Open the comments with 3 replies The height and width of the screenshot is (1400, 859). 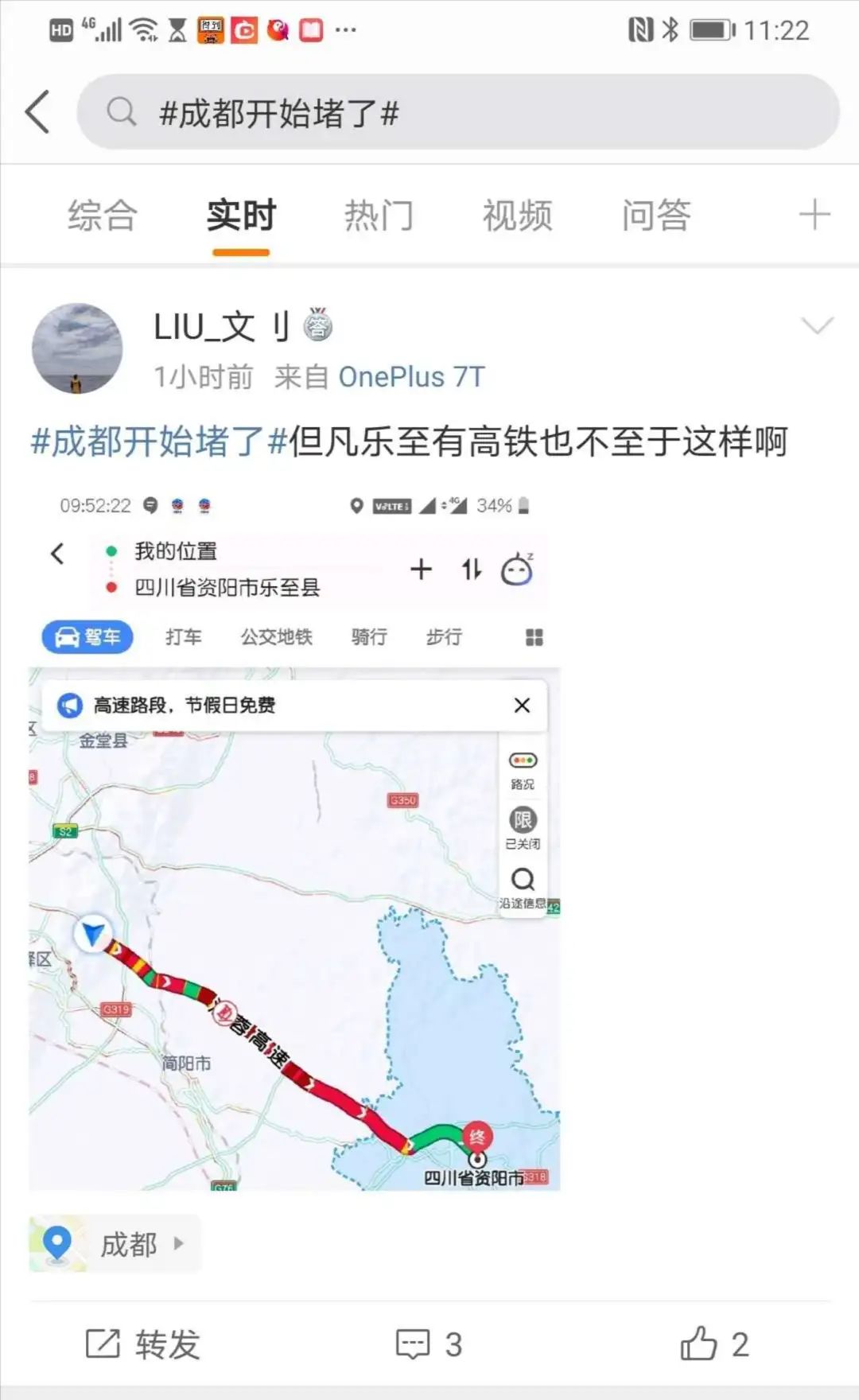click(429, 1344)
